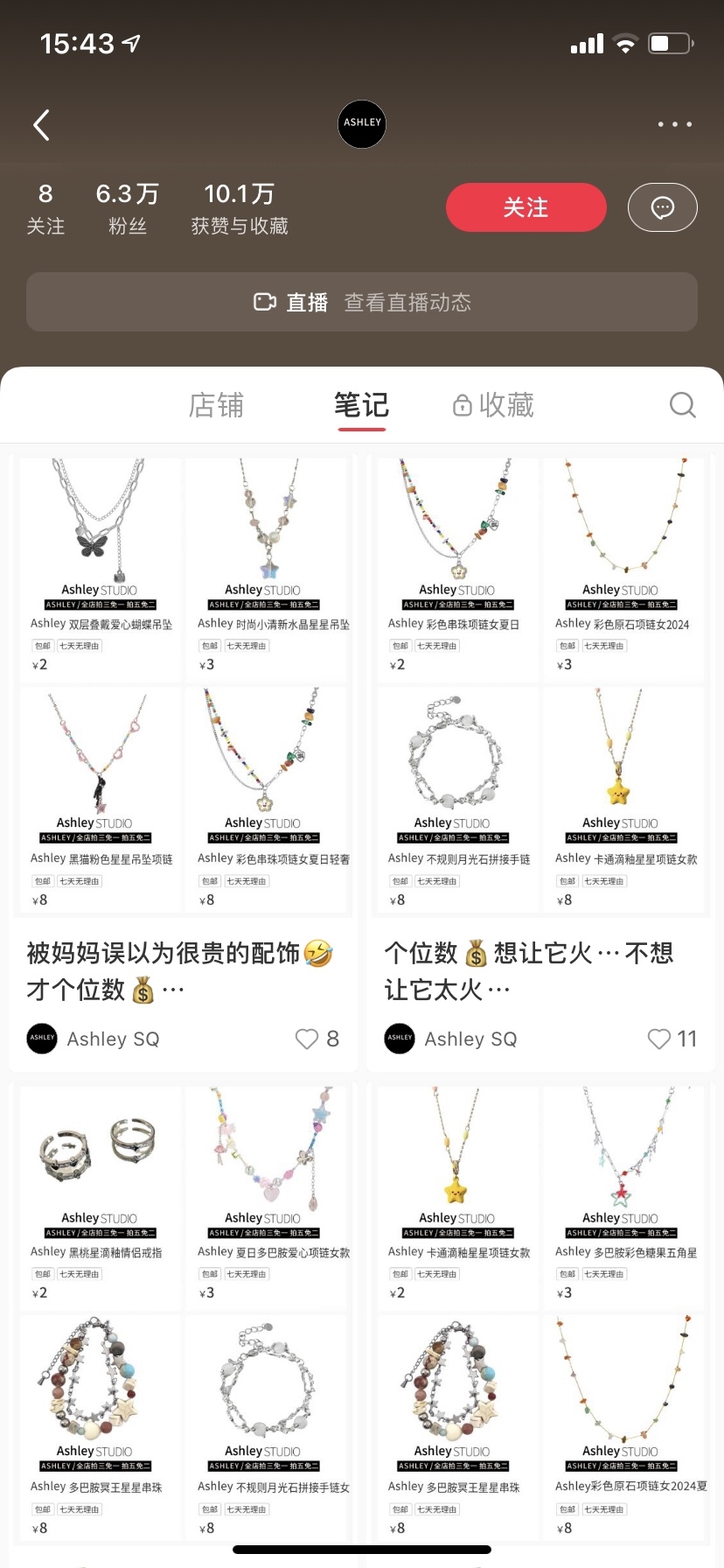The height and width of the screenshot is (1568, 724).
Task: Open the chat message bubble button
Action: 662,207
